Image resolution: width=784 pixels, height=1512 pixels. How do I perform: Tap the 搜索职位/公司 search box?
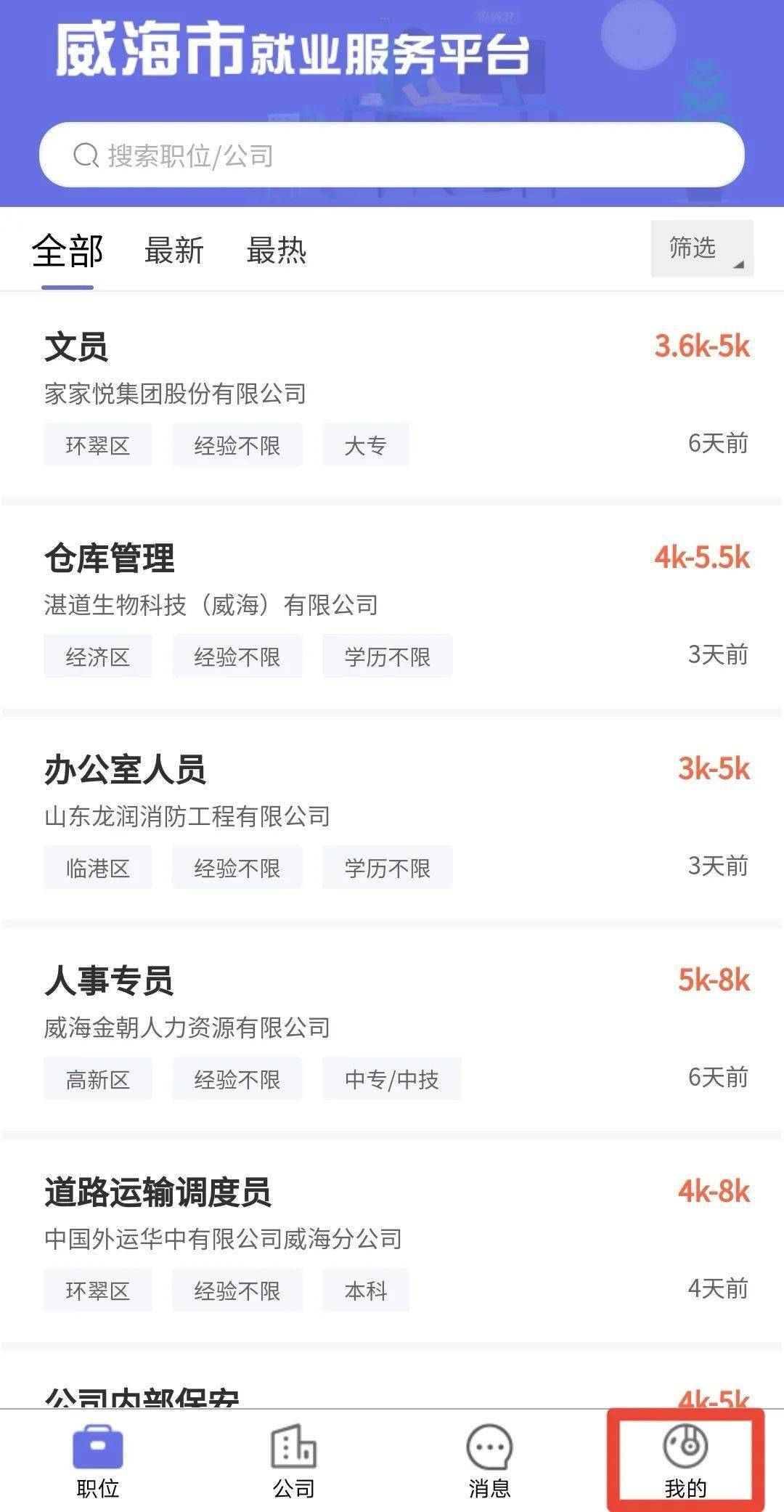pyautogui.click(x=392, y=155)
